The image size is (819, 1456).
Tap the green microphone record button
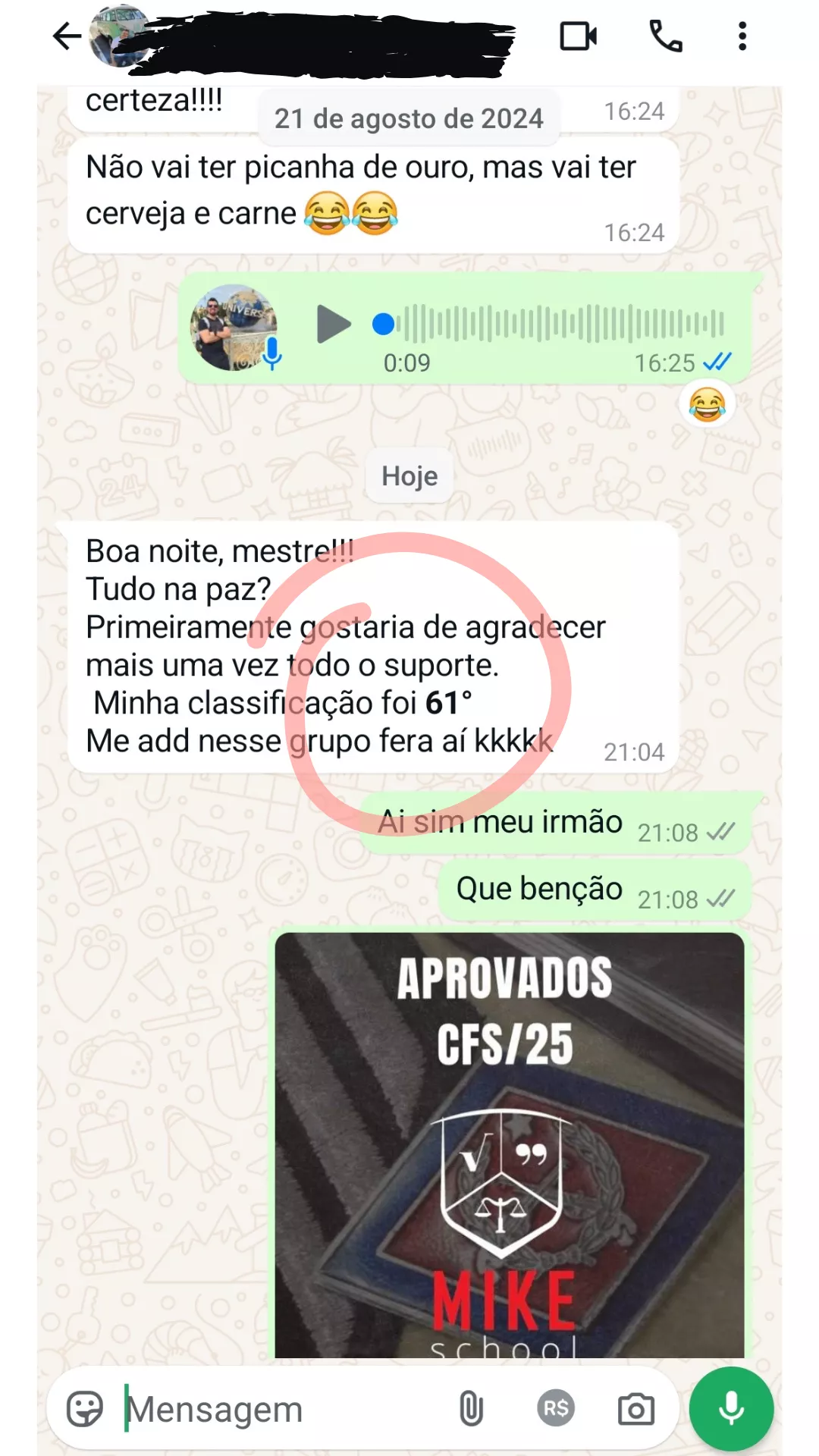(731, 1408)
